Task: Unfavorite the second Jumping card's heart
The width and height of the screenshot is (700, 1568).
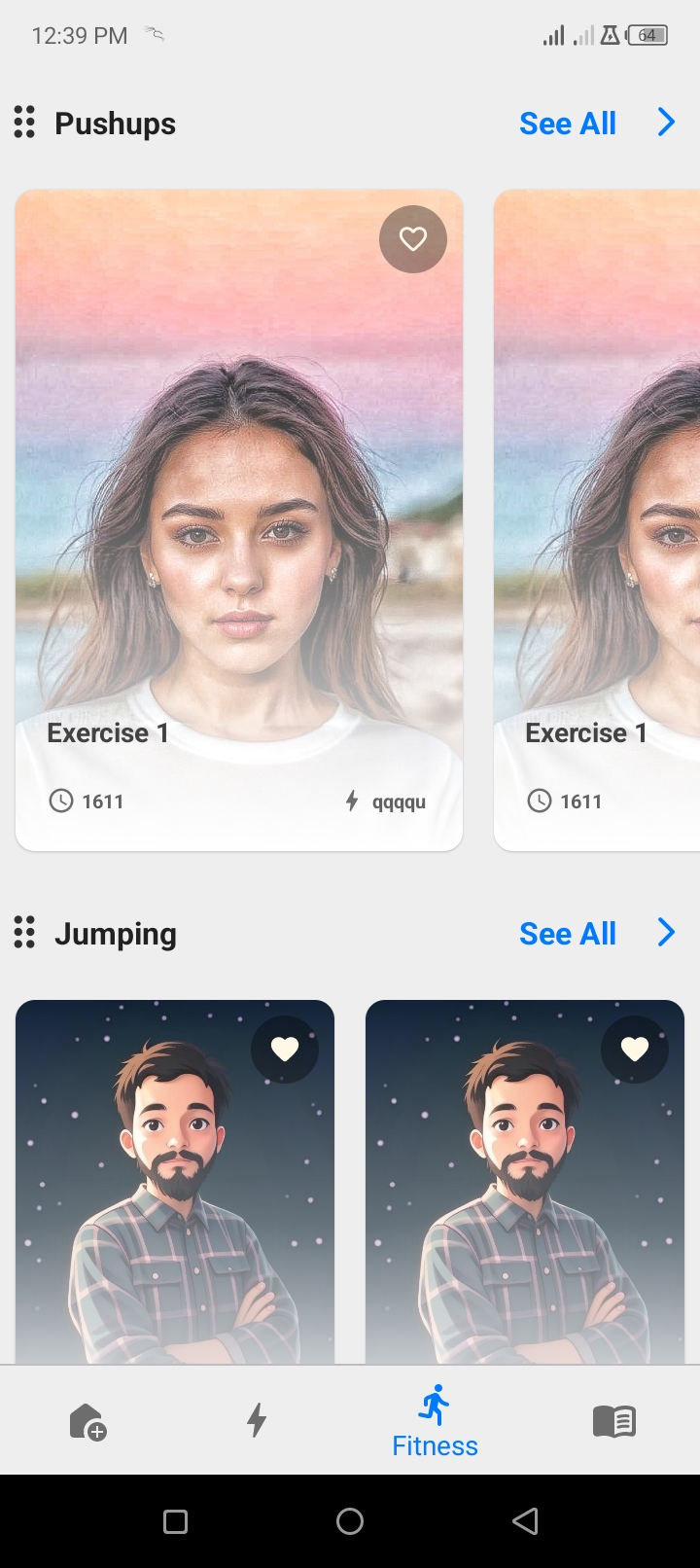Action: click(x=635, y=1049)
